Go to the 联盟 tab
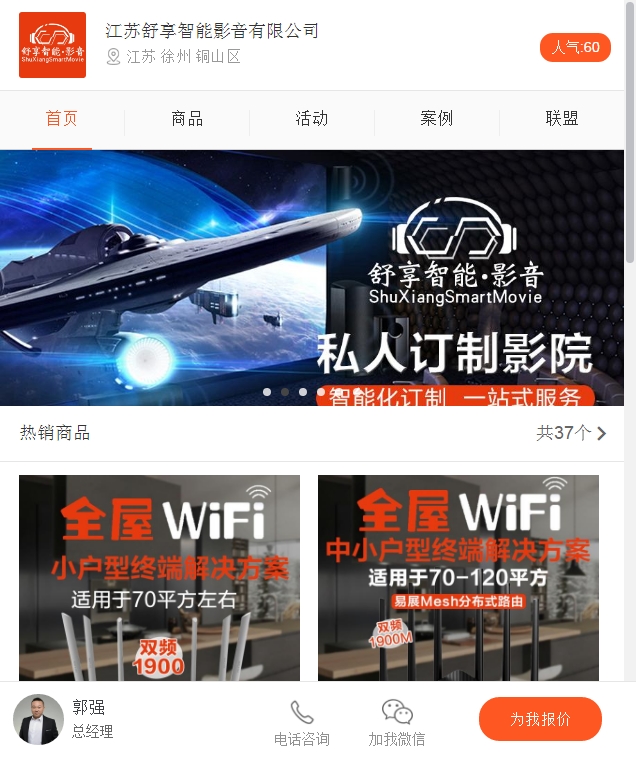This screenshot has width=636, height=758. (x=562, y=119)
